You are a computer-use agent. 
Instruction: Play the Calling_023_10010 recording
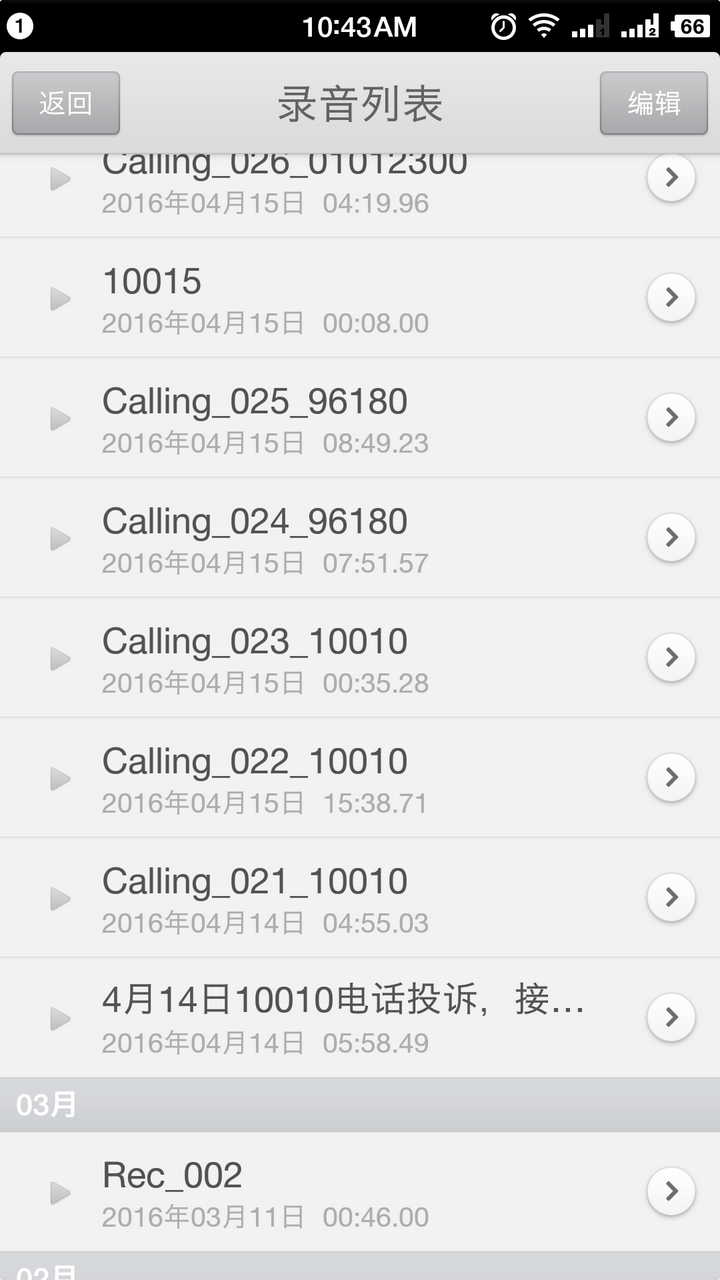tap(60, 658)
